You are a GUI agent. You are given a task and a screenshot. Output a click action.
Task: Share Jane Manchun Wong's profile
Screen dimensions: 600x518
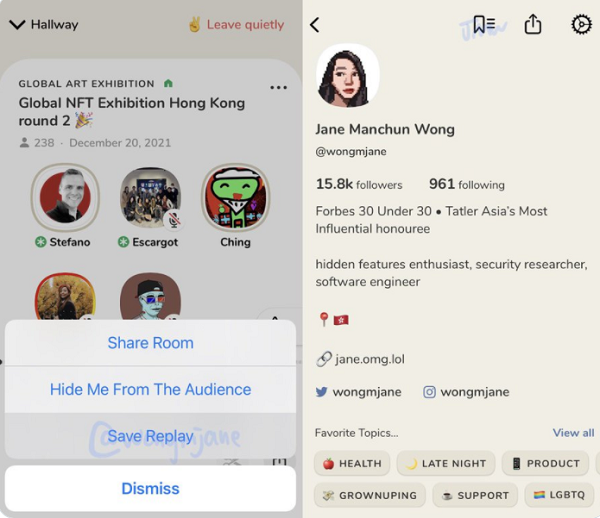[x=533, y=25]
